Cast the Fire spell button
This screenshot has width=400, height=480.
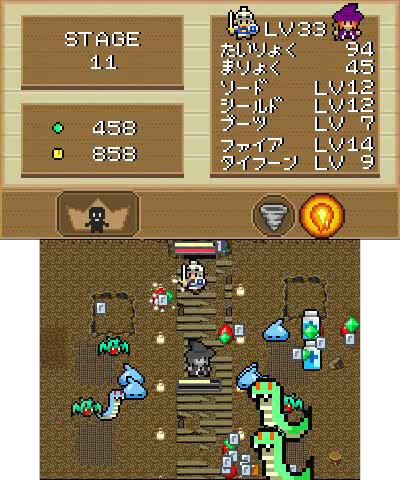click(322, 216)
